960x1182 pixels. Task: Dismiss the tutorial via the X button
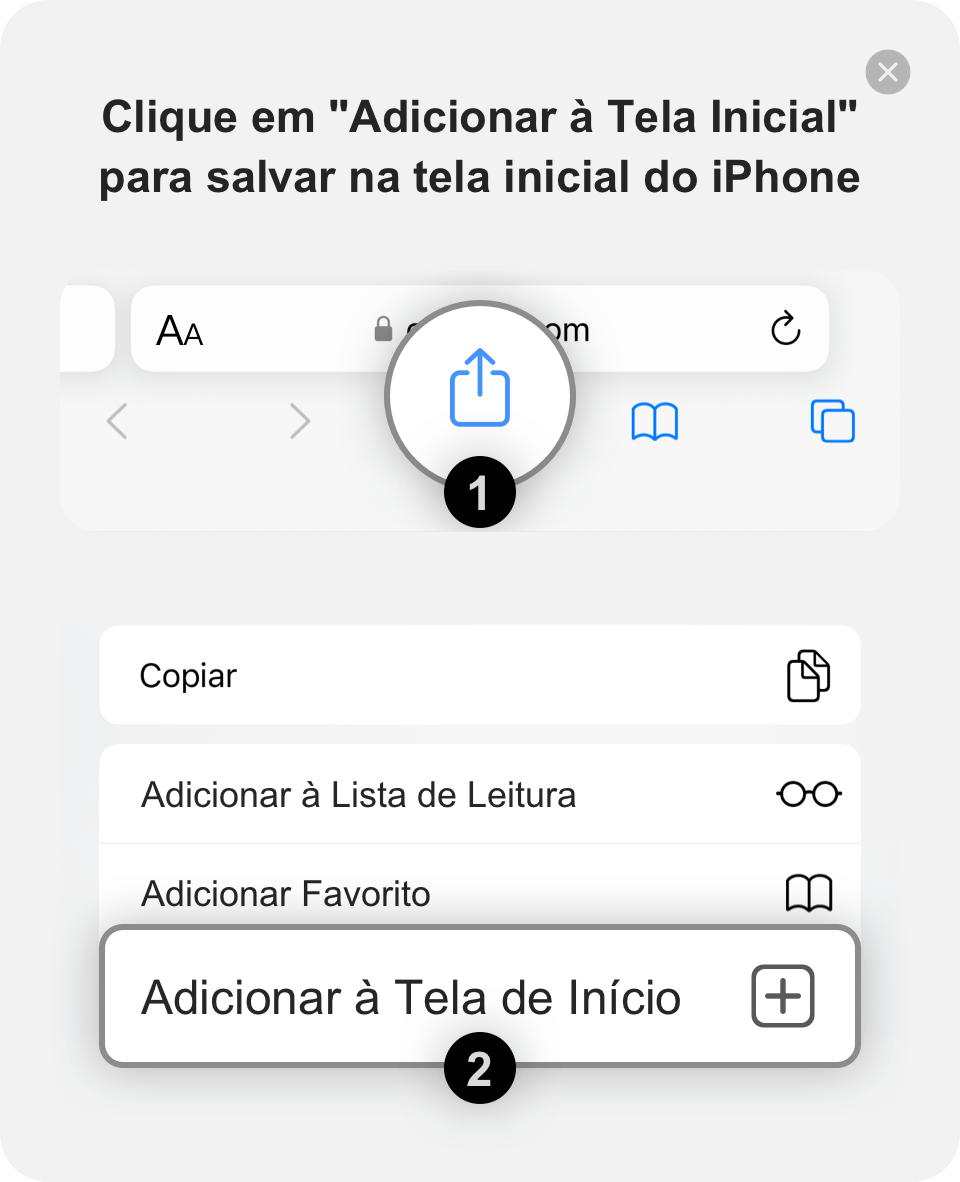pos(887,72)
